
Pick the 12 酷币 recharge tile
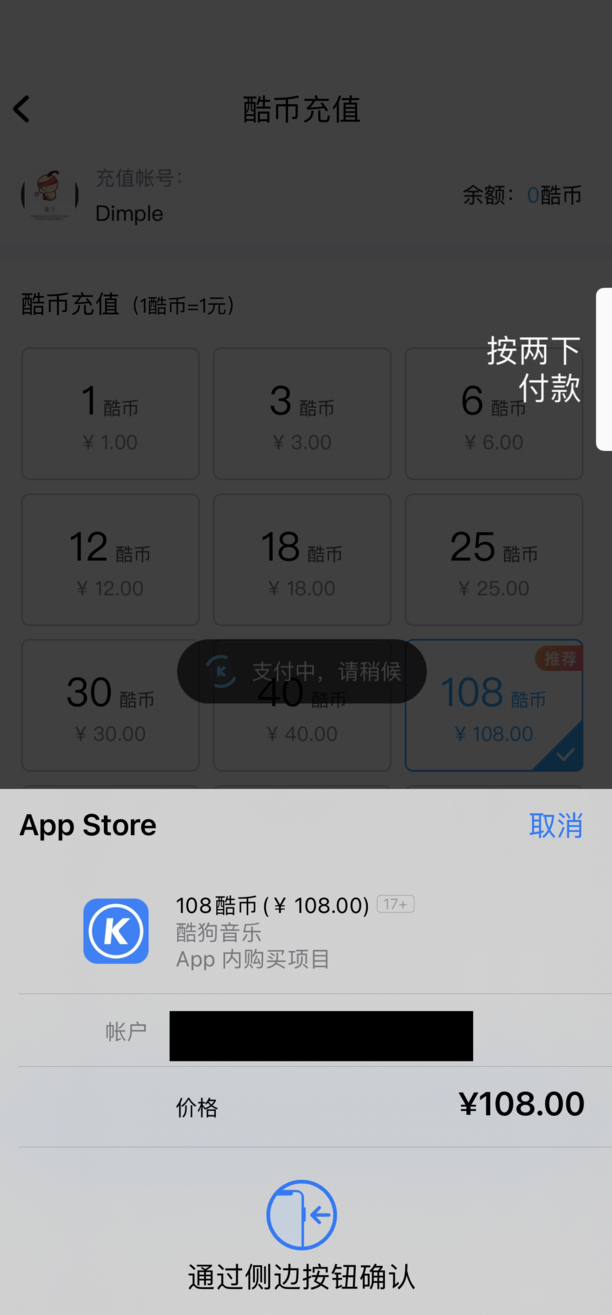click(110, 560)
